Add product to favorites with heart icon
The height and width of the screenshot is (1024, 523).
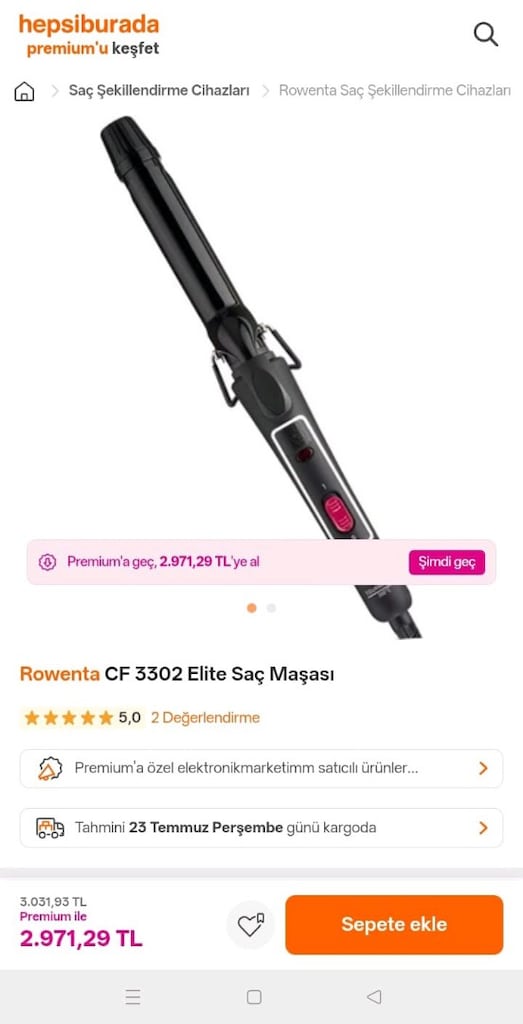point(250,925)
